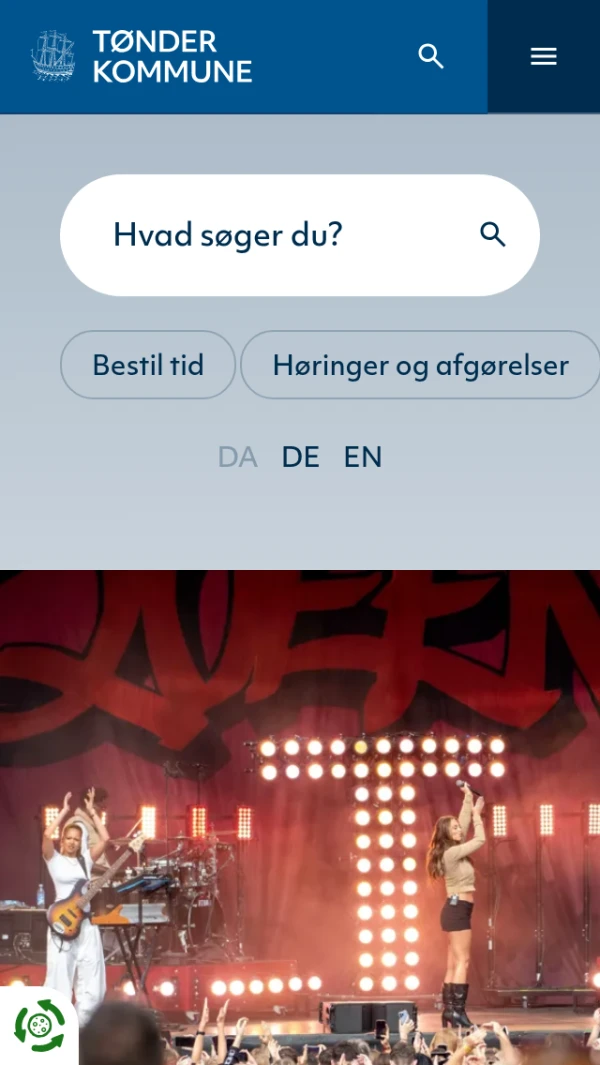The height and width of the screenshot is (1065, 600).
Task: Tap the Tønder Kommune home logo
Action: (x=142, y=56)
